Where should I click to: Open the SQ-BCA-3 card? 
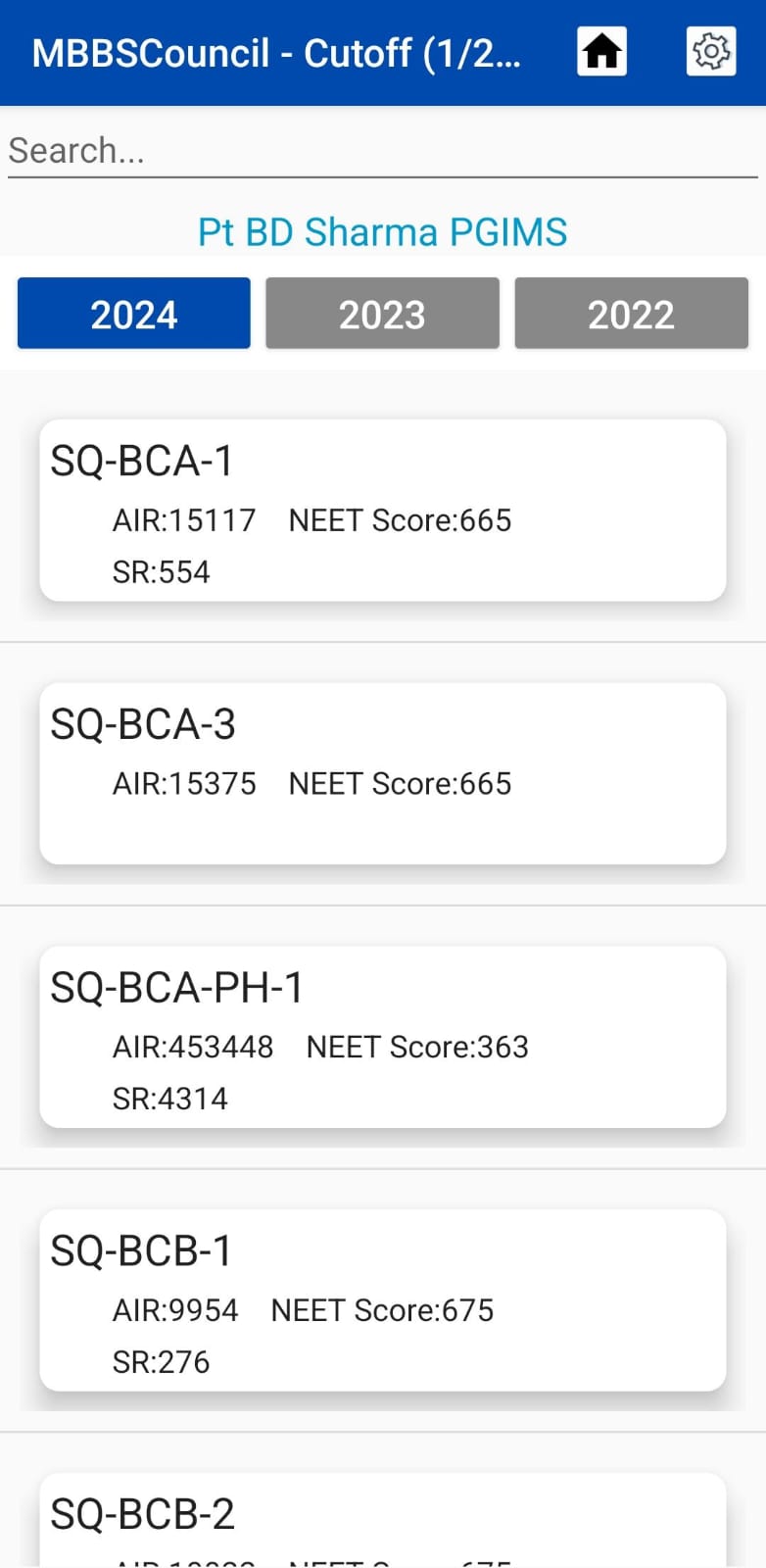[x=383, y=774]
